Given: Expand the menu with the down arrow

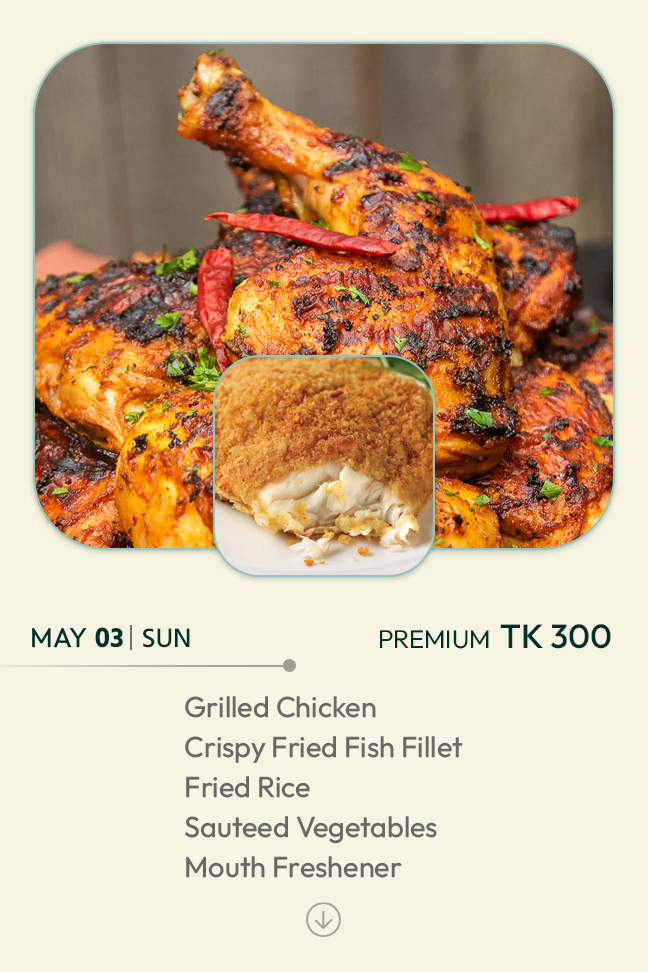Looking at the screenshot, I should tap(323, 920).
